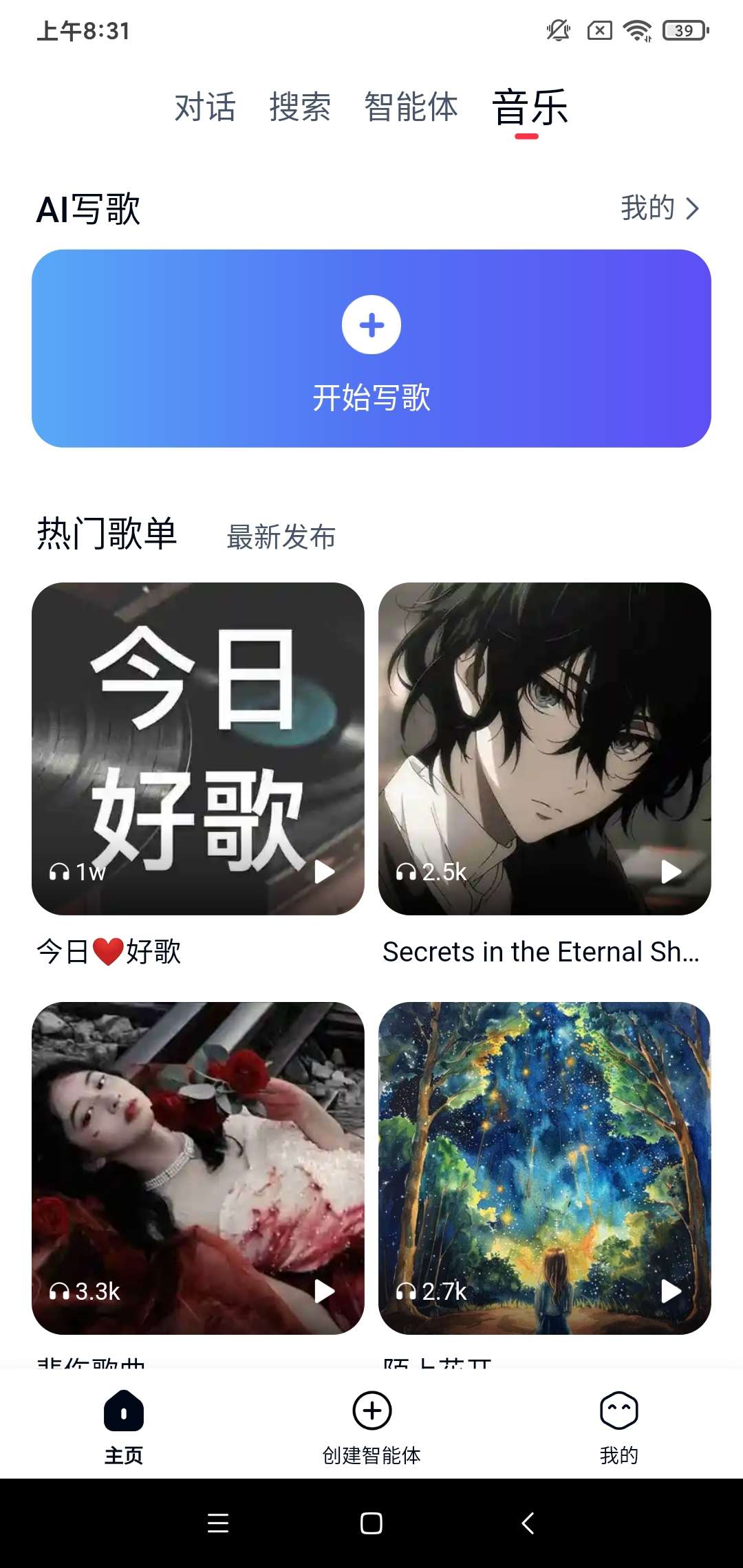Image resolution: width=743 pixels, height=1568 pixels.
Task: Switch to the 搜索 tab
Action: click(x=300, y=107)
